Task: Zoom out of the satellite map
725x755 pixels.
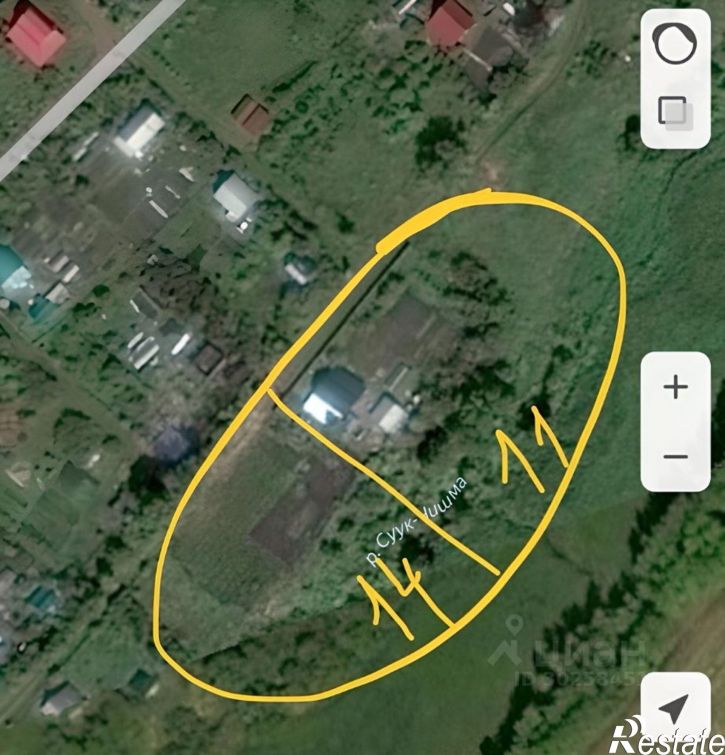Action: [x=676, y=457]
